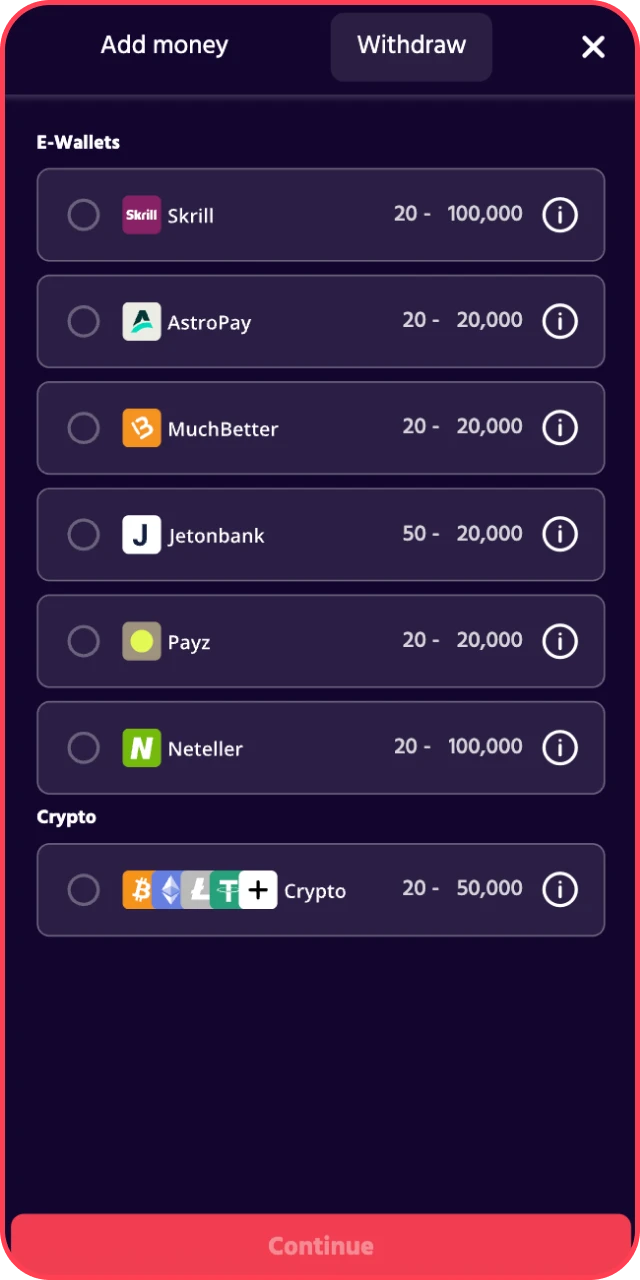Open Neteller info icon
This screenshot has width=640, height=1280.
tap(560, 748)
